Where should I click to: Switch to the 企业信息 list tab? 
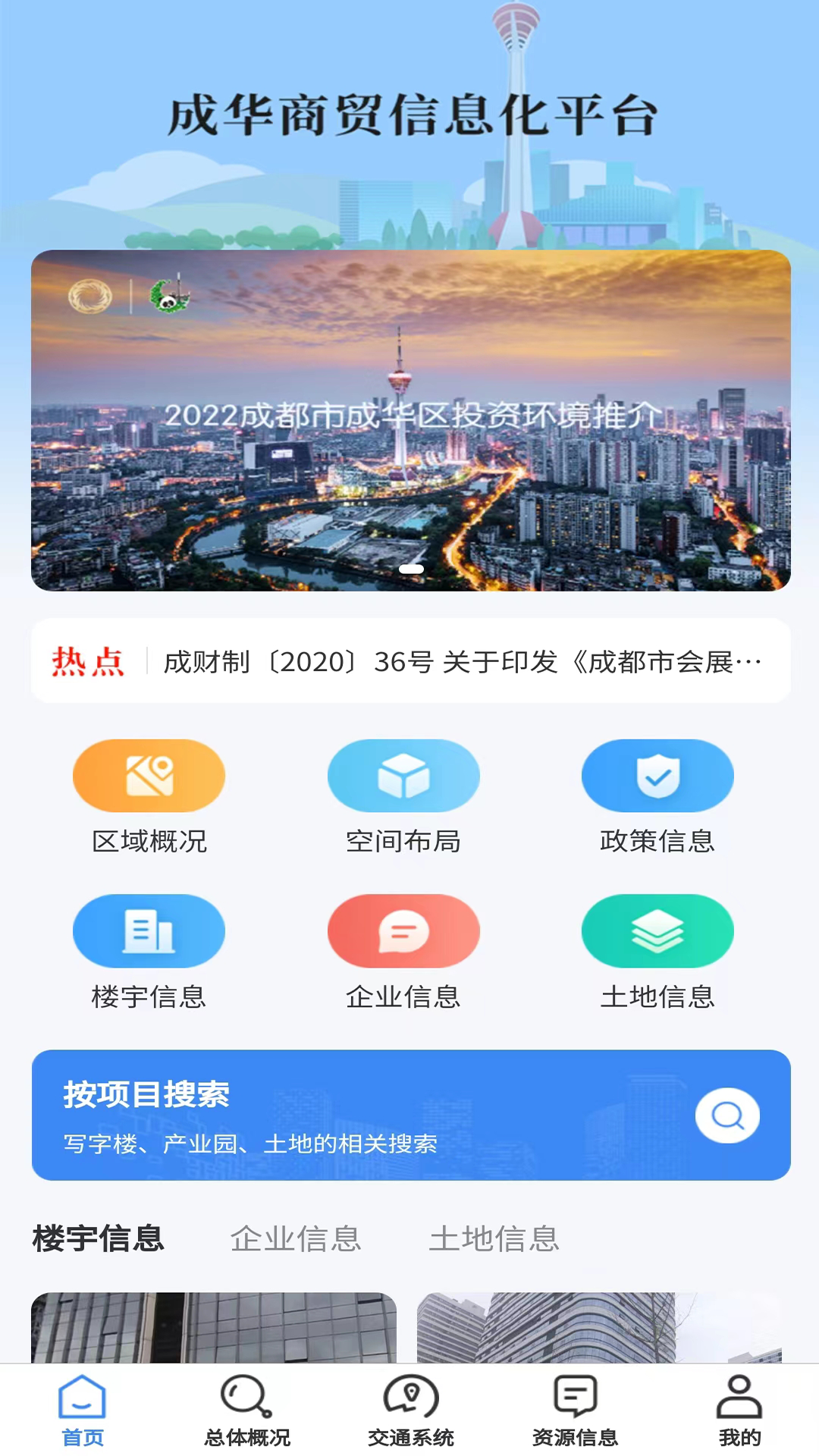(x=296, y=1239)
